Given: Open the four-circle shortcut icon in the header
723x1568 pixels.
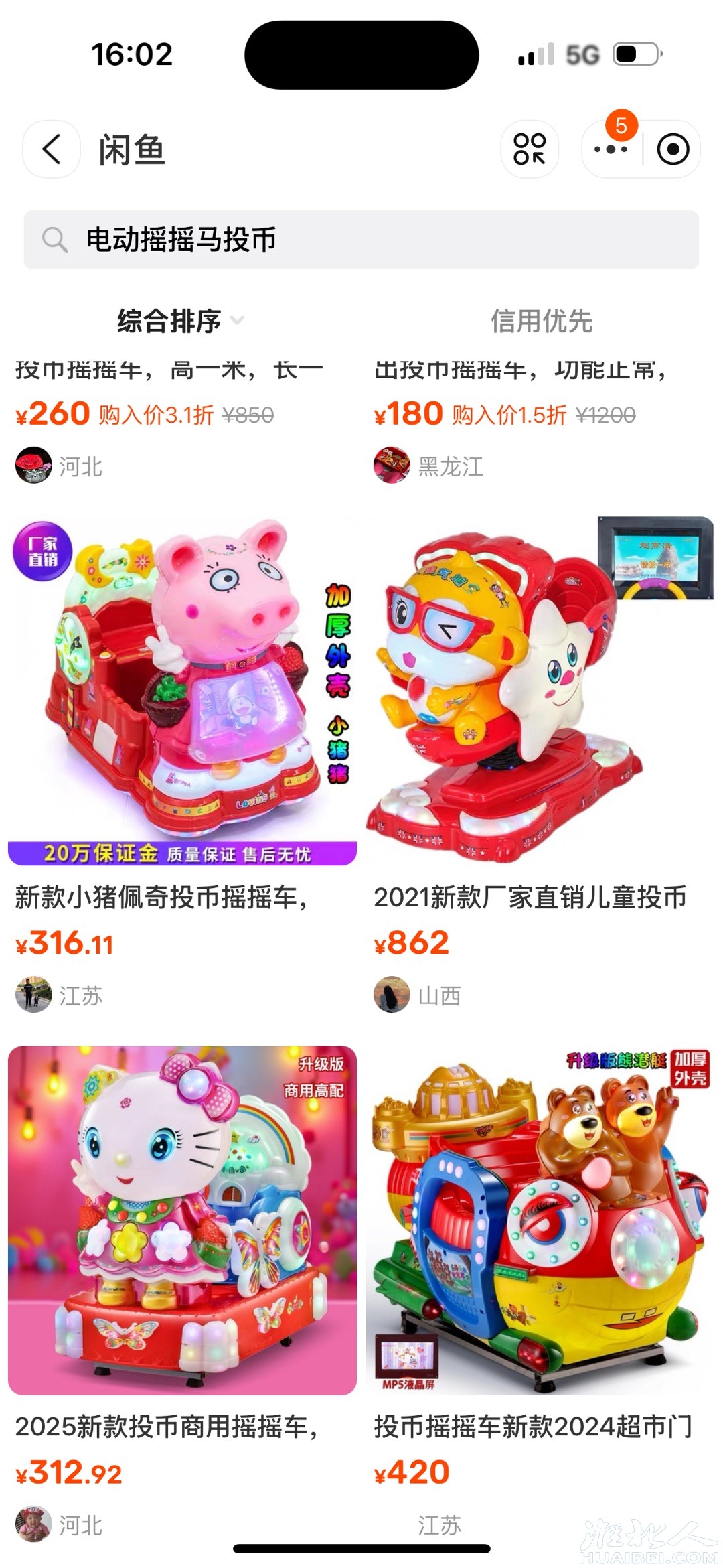Looking at the screenshot, I should pos(530,149).
